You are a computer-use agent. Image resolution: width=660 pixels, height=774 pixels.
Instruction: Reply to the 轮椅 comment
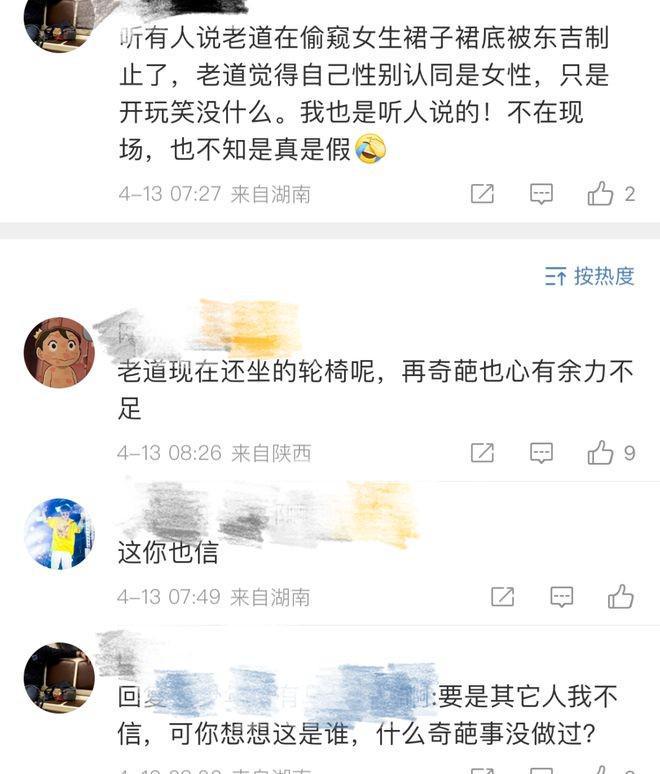pos(541,453)
